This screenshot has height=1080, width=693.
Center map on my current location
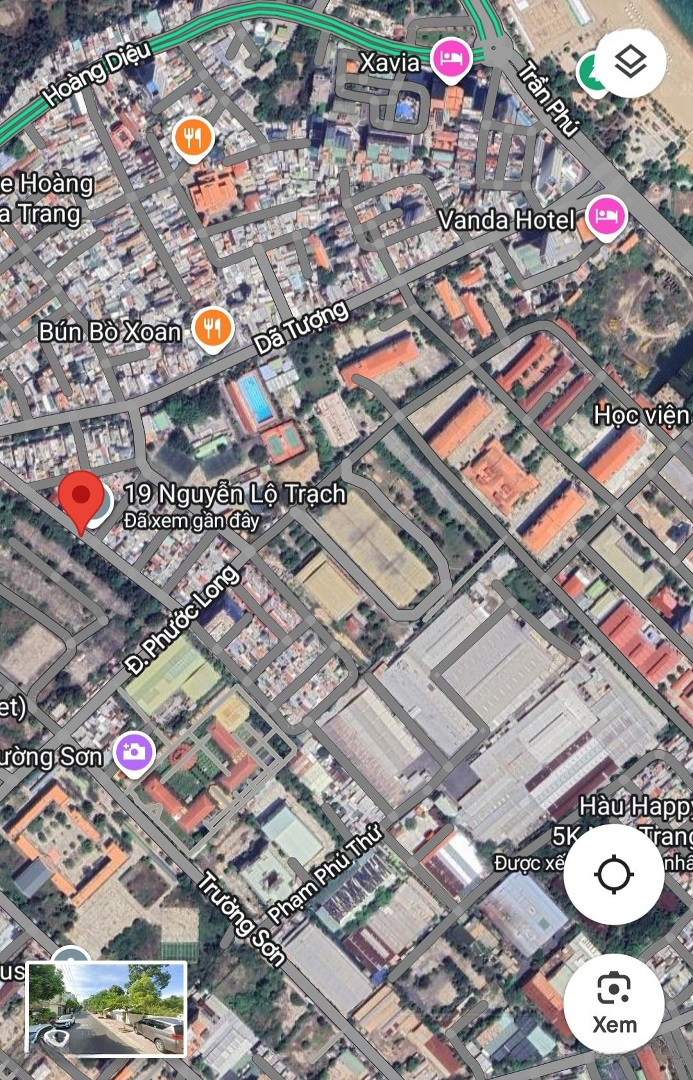point(613,875)
